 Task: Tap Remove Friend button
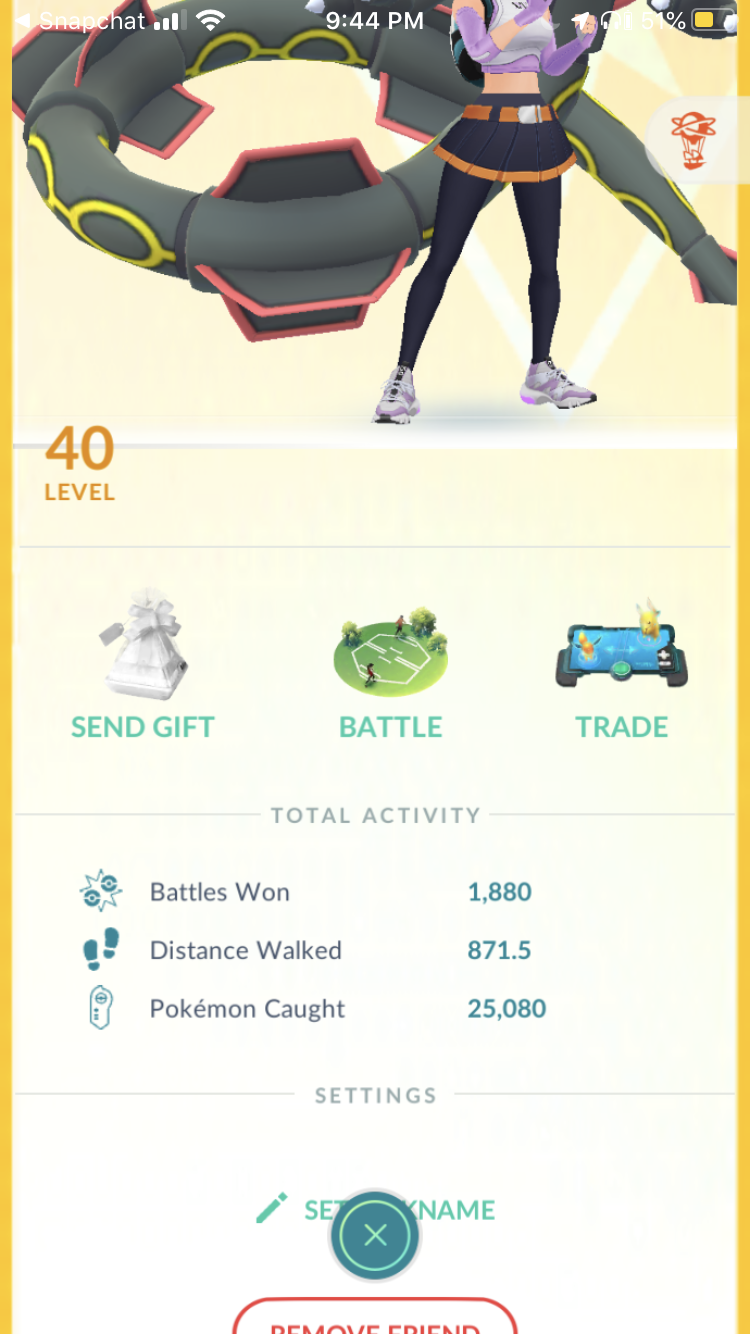[375, 1316]
